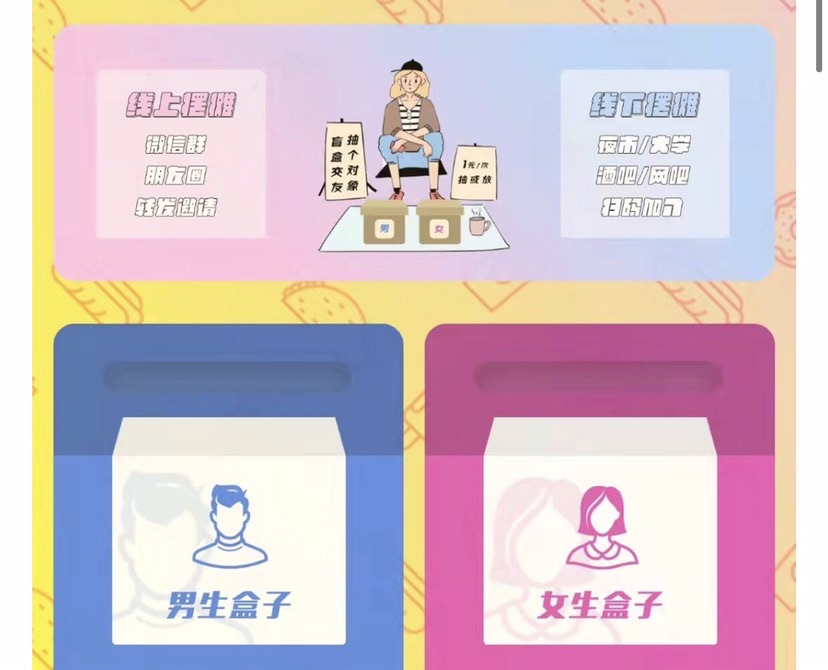Image resolution: width=828 pixels, height=670 pixels.
Task: Open the 女生盒子 box
Action: pyautogui.click(x=600, y=540)
